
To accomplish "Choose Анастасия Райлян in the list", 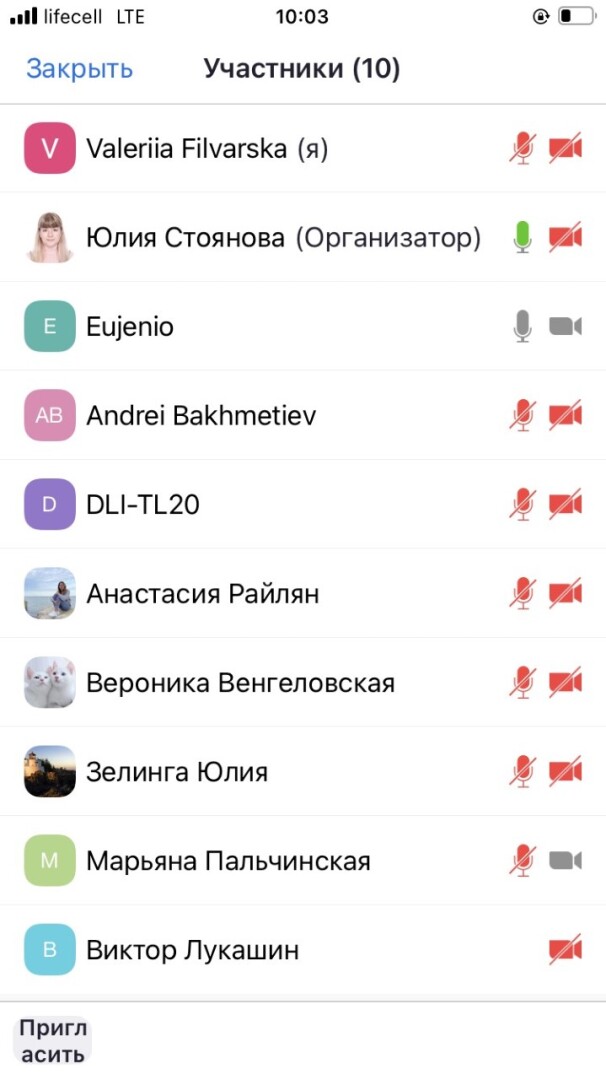I will point(203,594).
